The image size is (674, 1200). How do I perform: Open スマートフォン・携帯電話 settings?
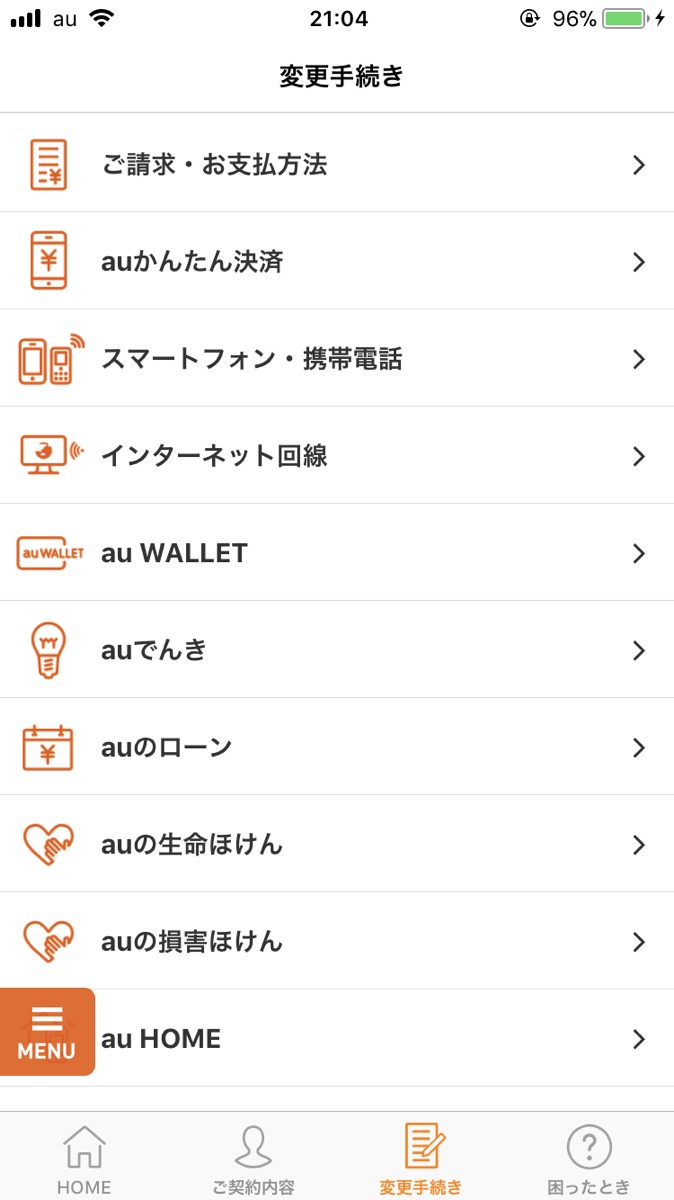click(336, 359)
